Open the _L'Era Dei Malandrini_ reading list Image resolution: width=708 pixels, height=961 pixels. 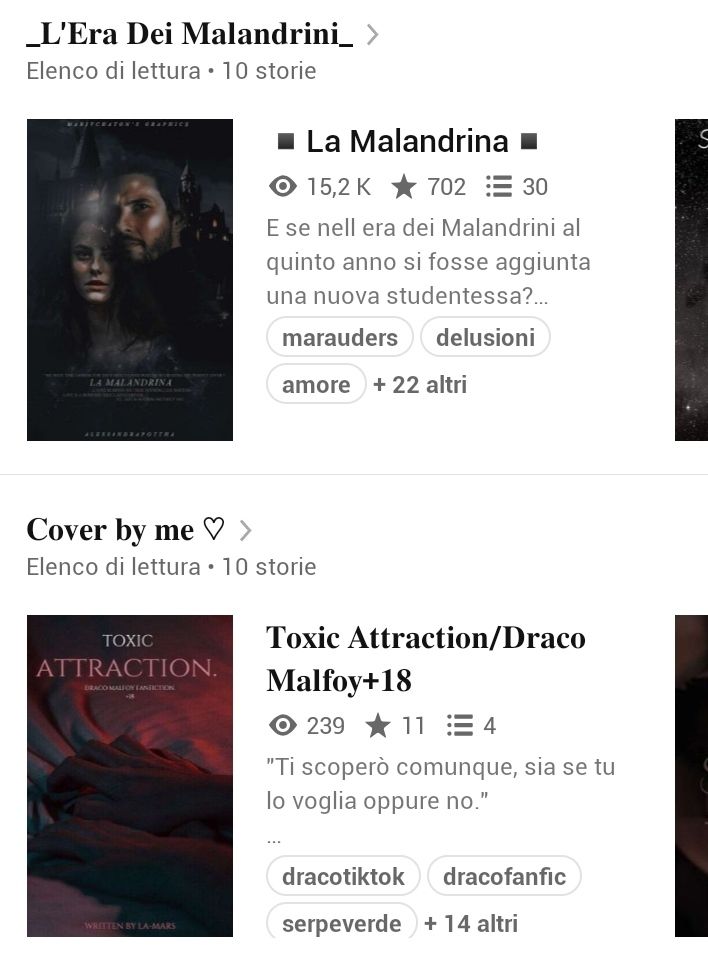(x=190, y=34)
